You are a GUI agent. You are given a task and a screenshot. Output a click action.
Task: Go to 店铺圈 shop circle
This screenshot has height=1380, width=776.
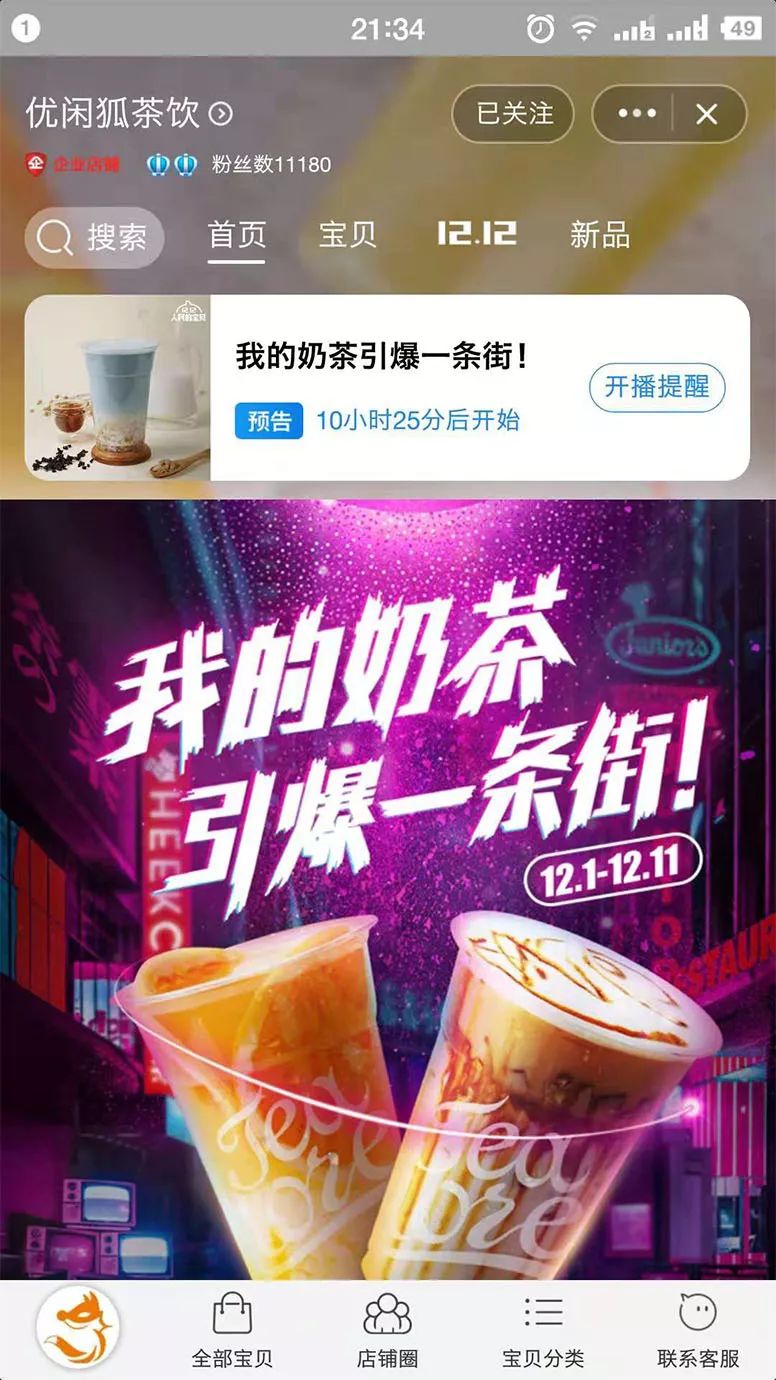[387, 1332]
